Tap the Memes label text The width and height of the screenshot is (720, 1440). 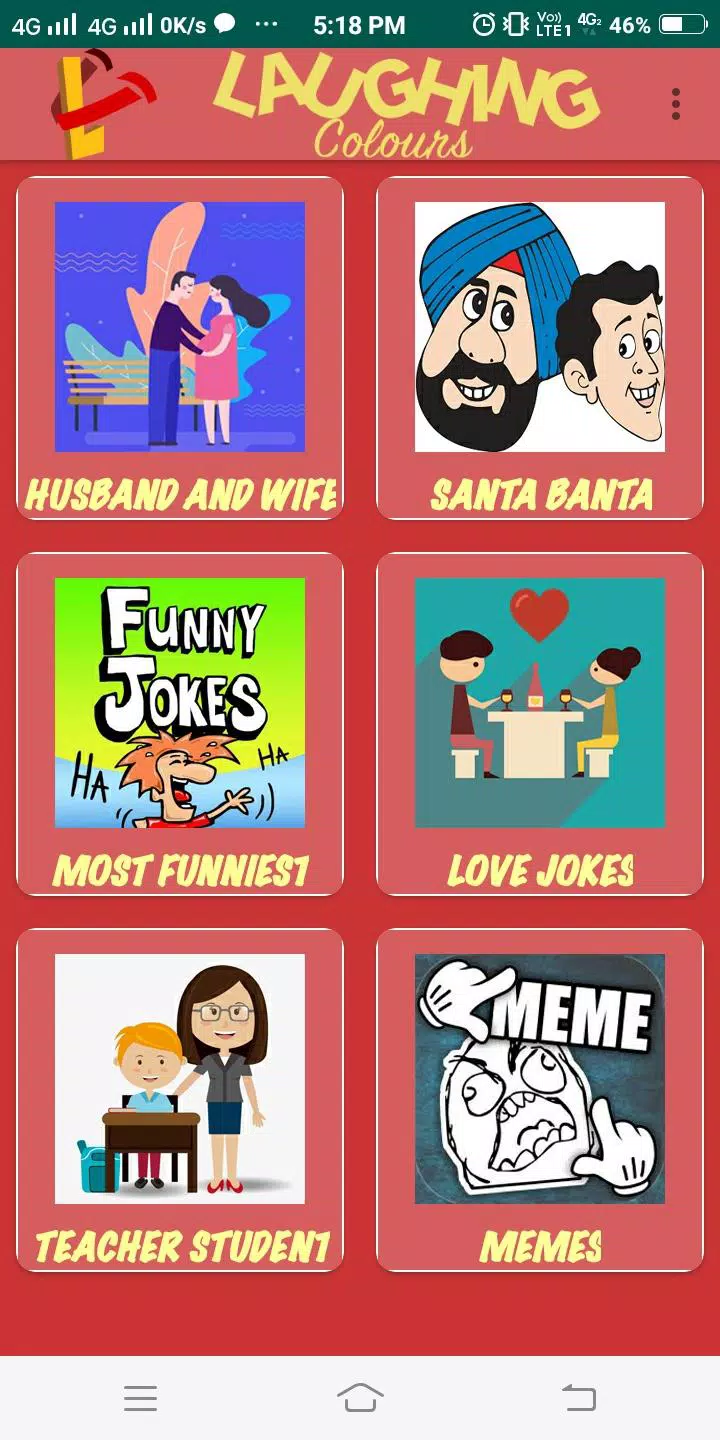pyautogui.click(x=540, y=1246)
